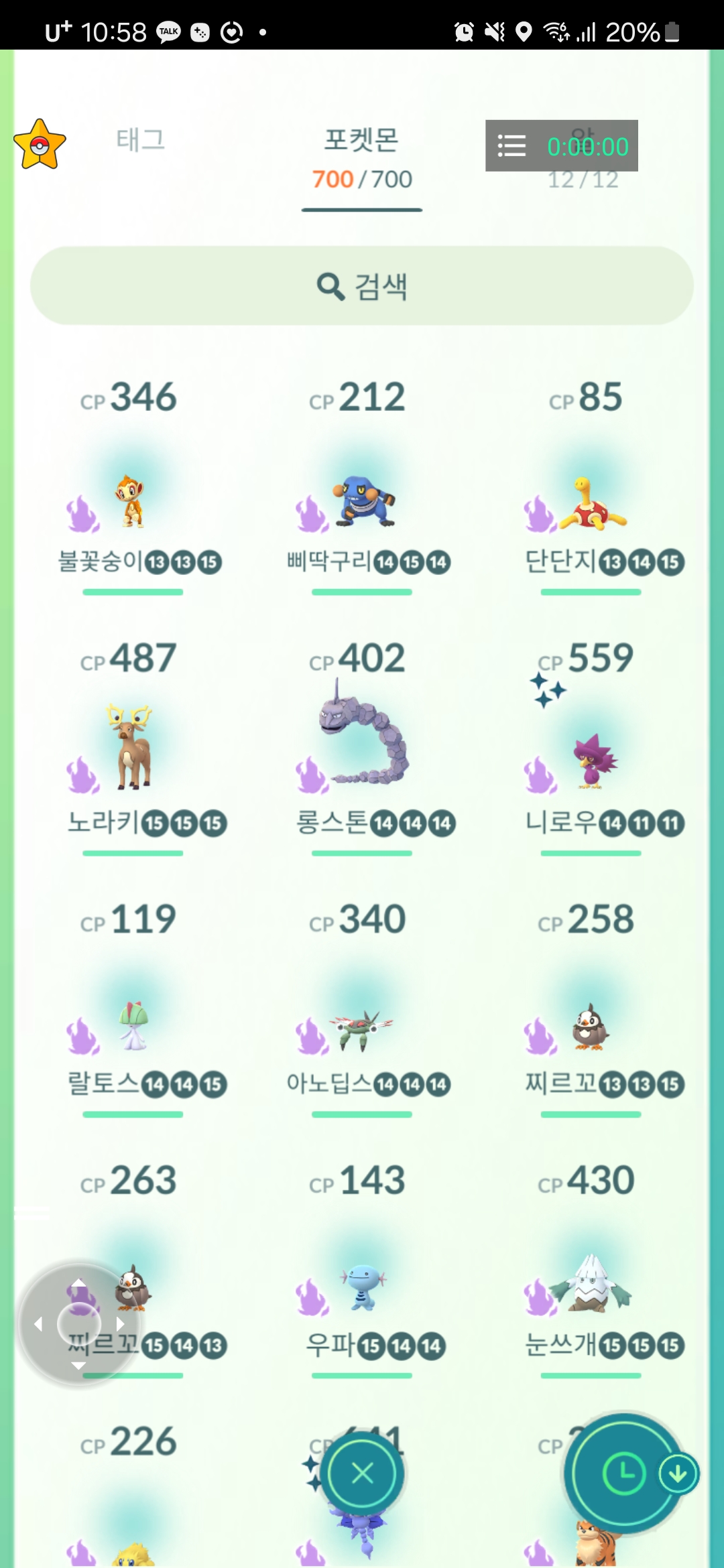Switch to the 태그 tab

coord(140,139)
